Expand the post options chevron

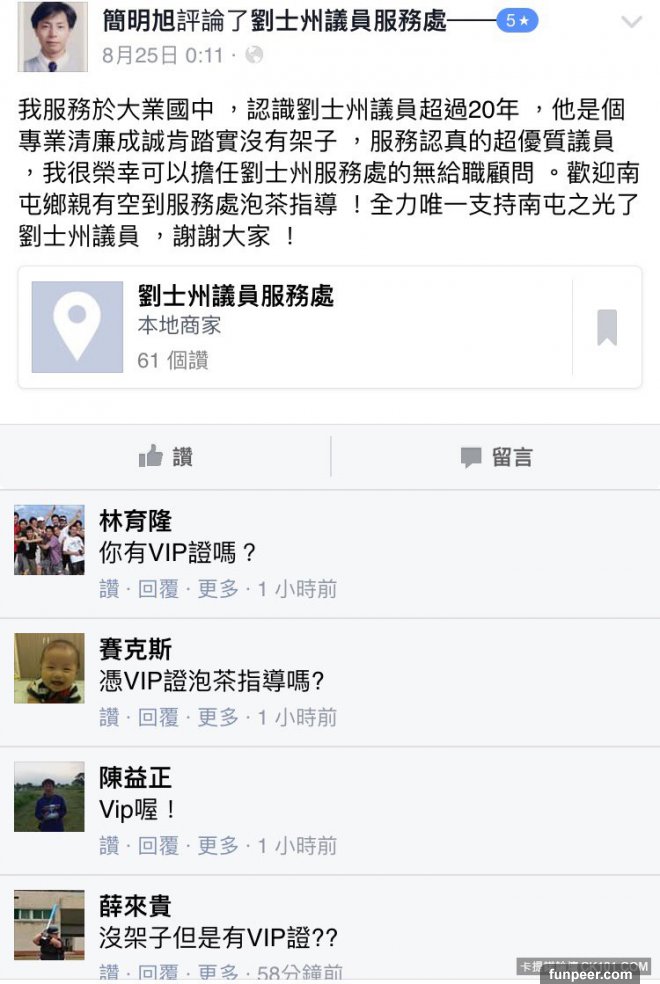tap(630, 22)
